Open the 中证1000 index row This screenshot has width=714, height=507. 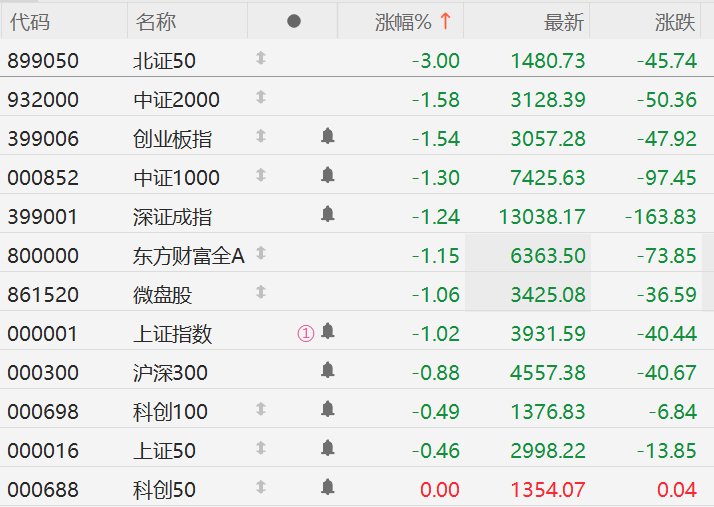[176, 177]
